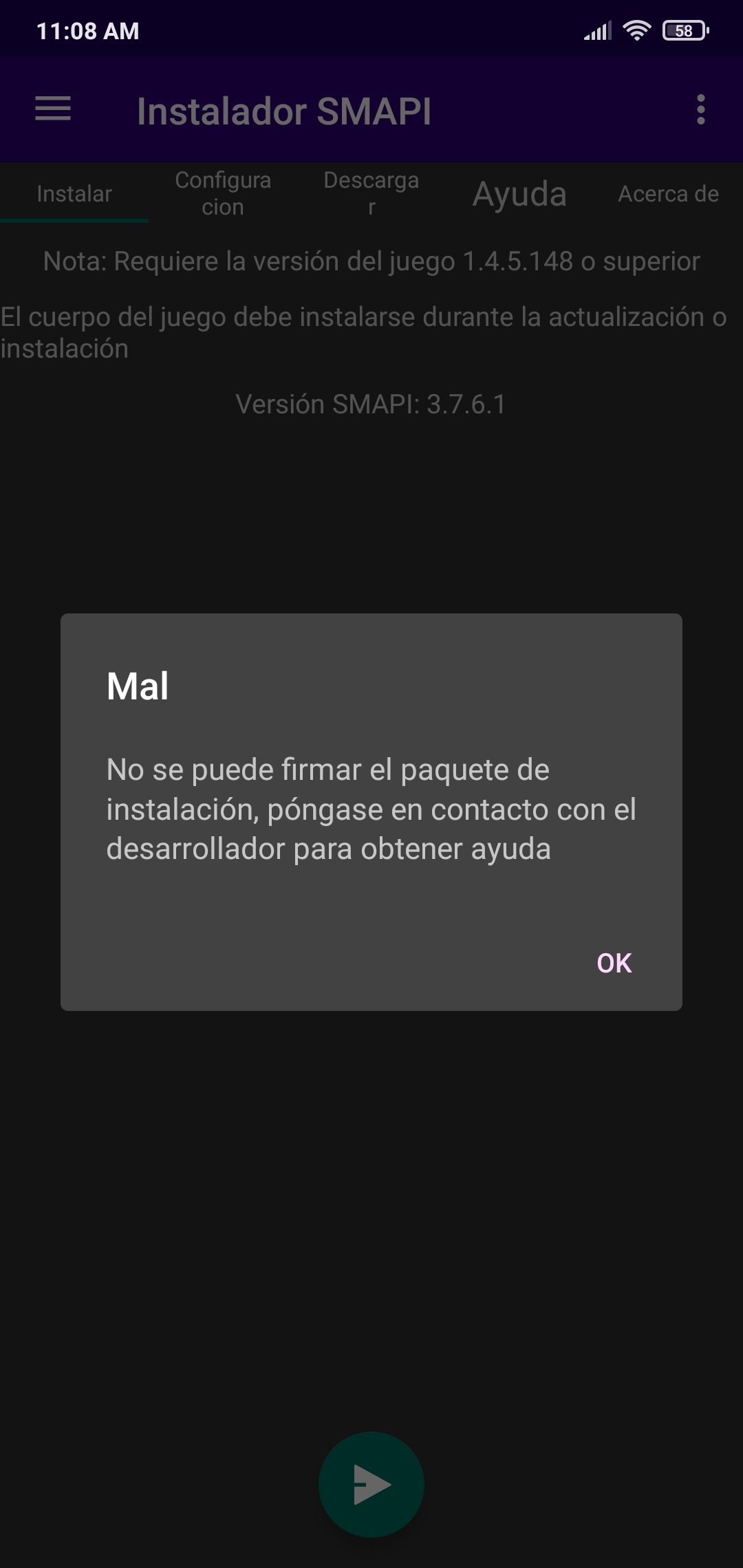Screen dimensions: 743x1568
Task: Switch to the Configuracion tab
Action: coord(223,194)
